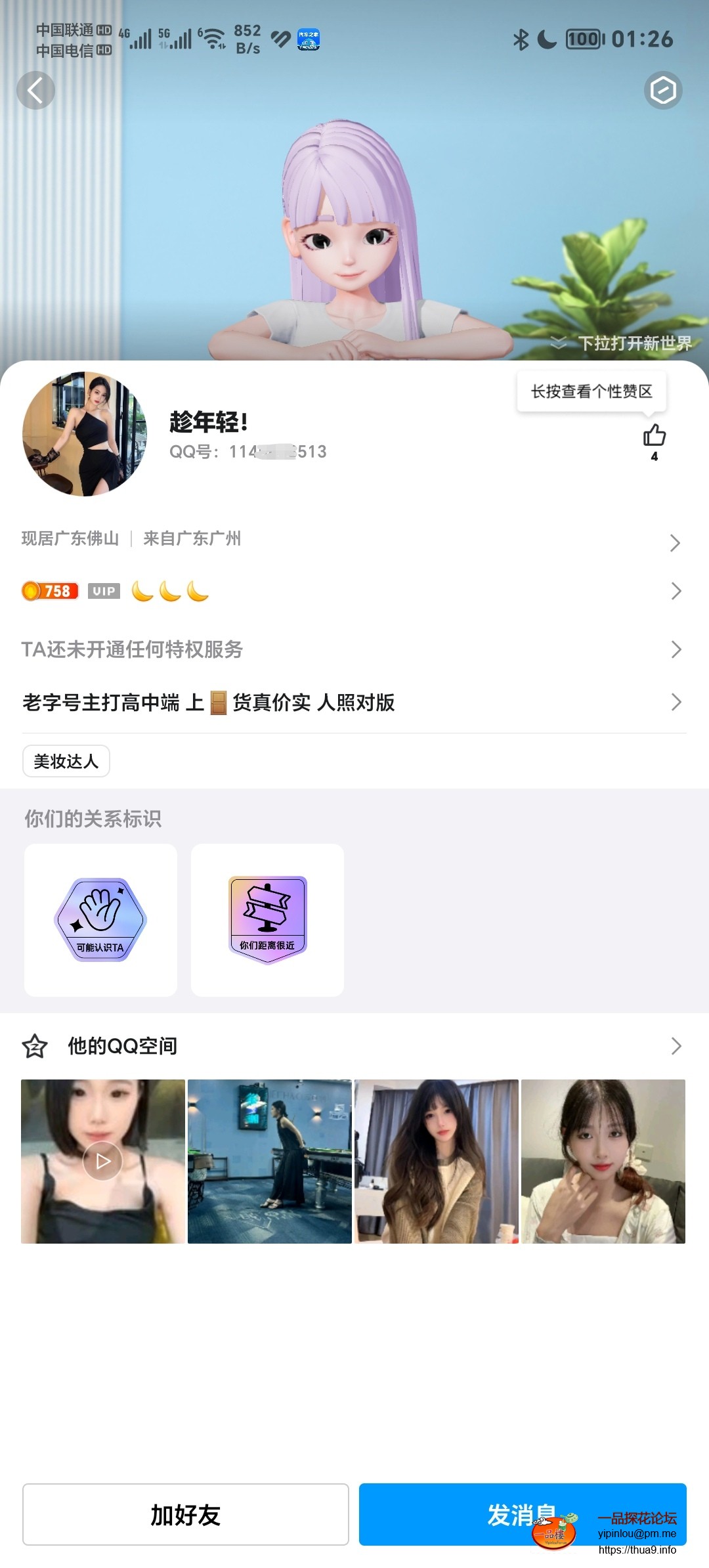Open the 你们距离很近 relationship badge
The image size is (709, 1568).
[x=267, y=920]
